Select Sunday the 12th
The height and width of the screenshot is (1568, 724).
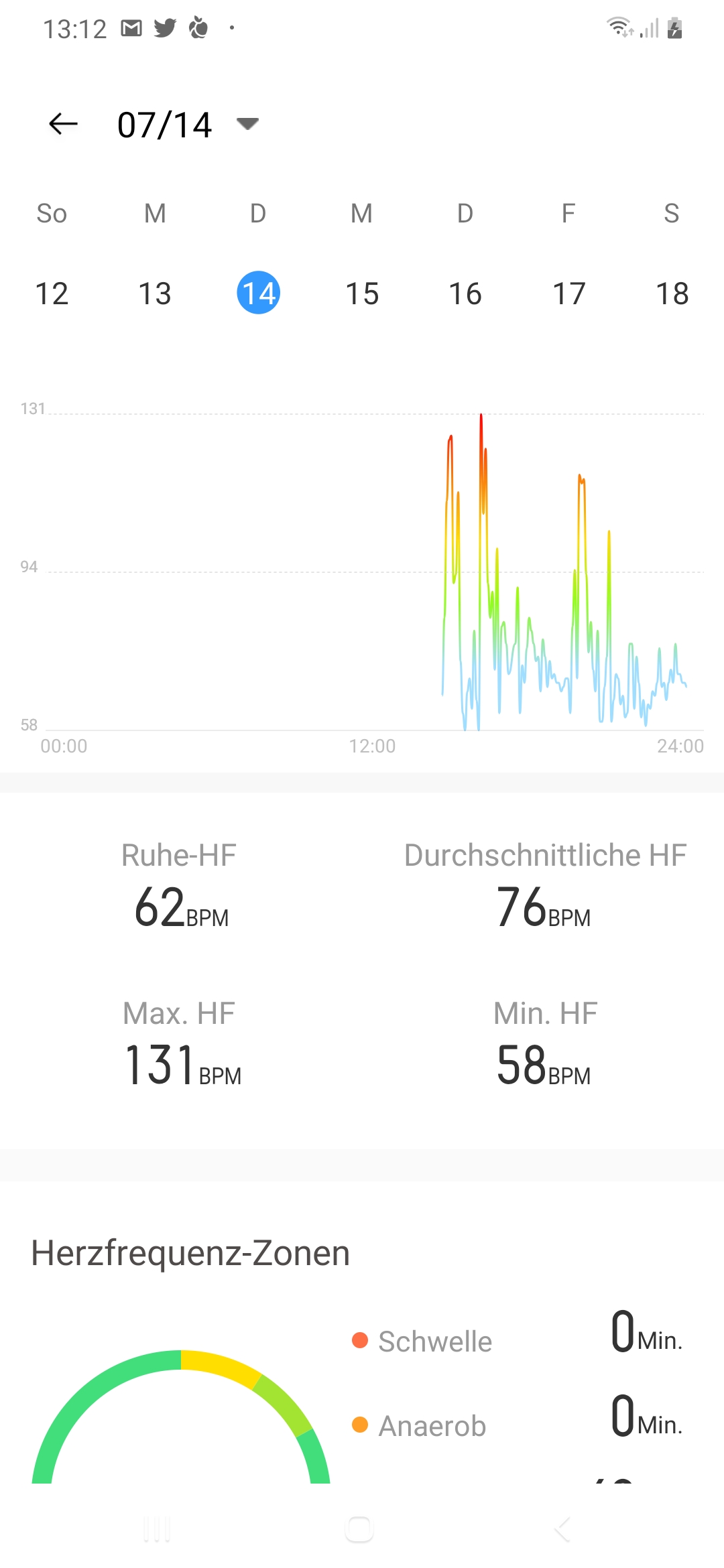pos(52,293)
